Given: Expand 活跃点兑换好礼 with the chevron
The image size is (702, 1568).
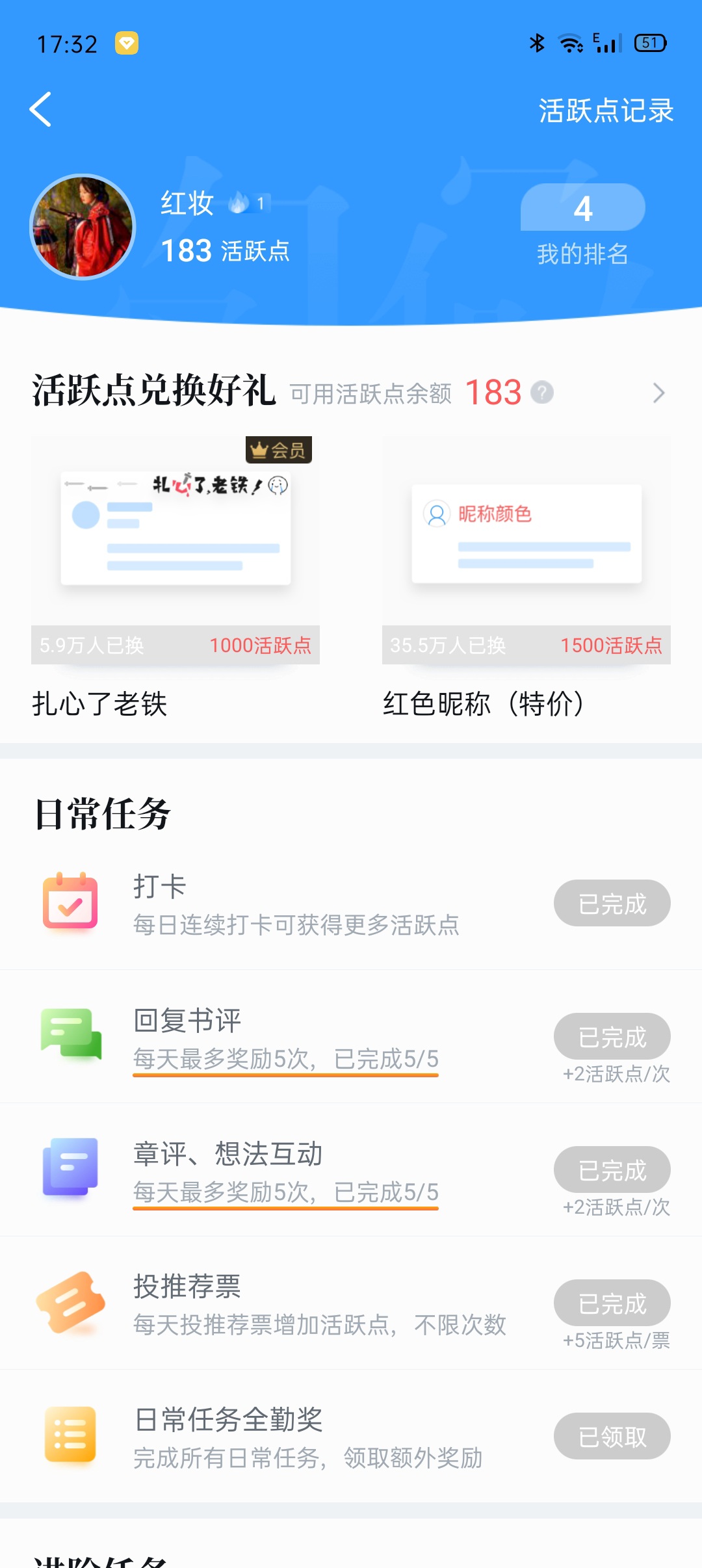Looking at the screenshot, I should click(659, 393).
